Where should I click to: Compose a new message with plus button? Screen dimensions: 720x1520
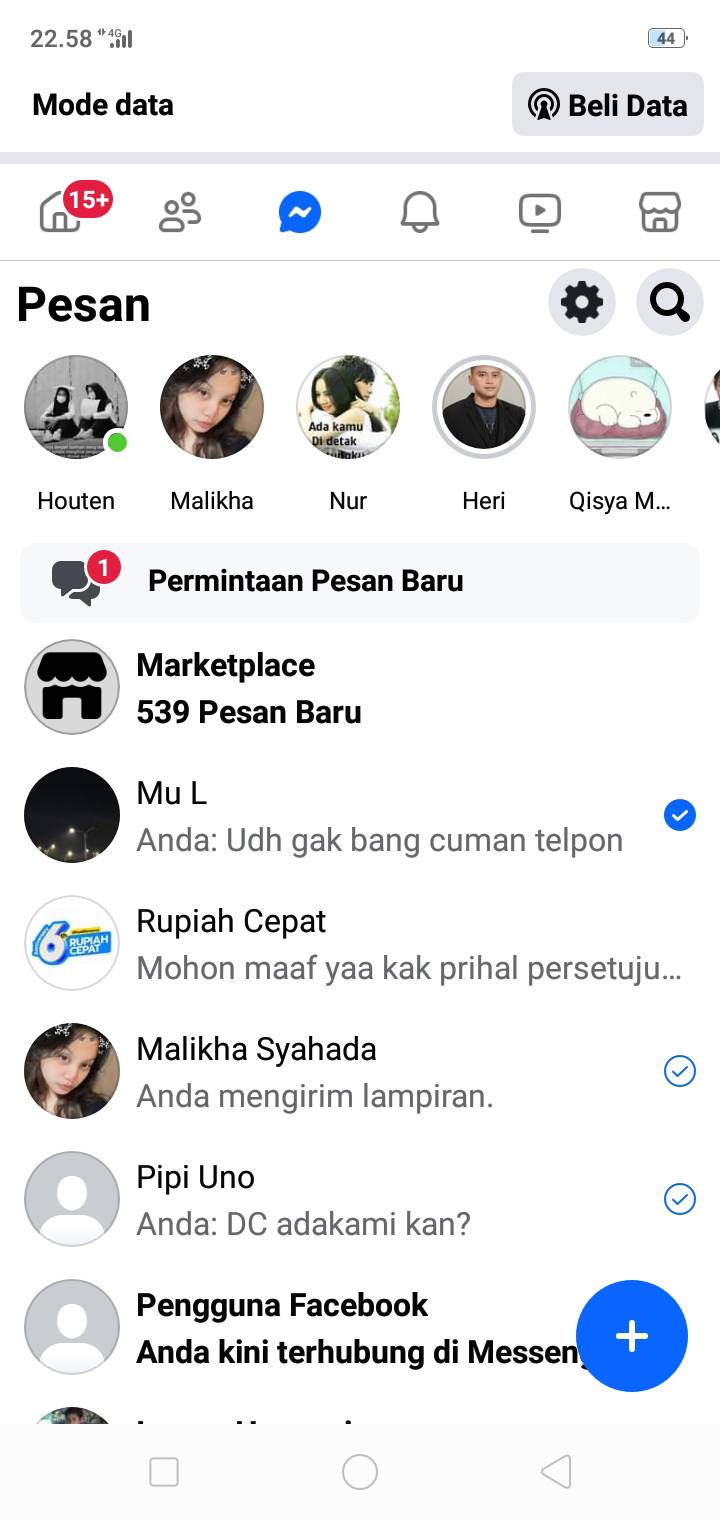pyautogui.click(x=632, y=1336)
